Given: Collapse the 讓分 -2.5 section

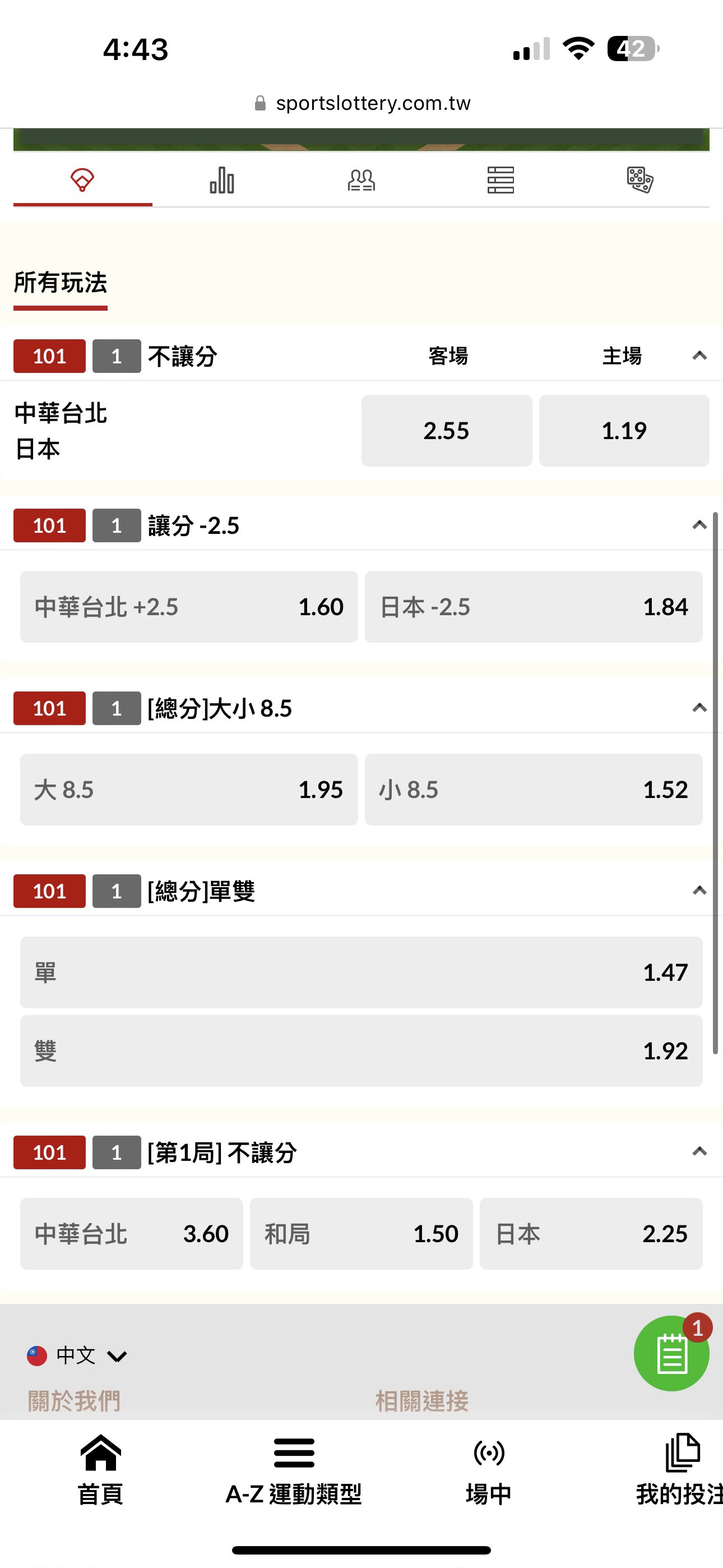Looking at the screenshot, I should pyautogui.click(x=699, y=525).
